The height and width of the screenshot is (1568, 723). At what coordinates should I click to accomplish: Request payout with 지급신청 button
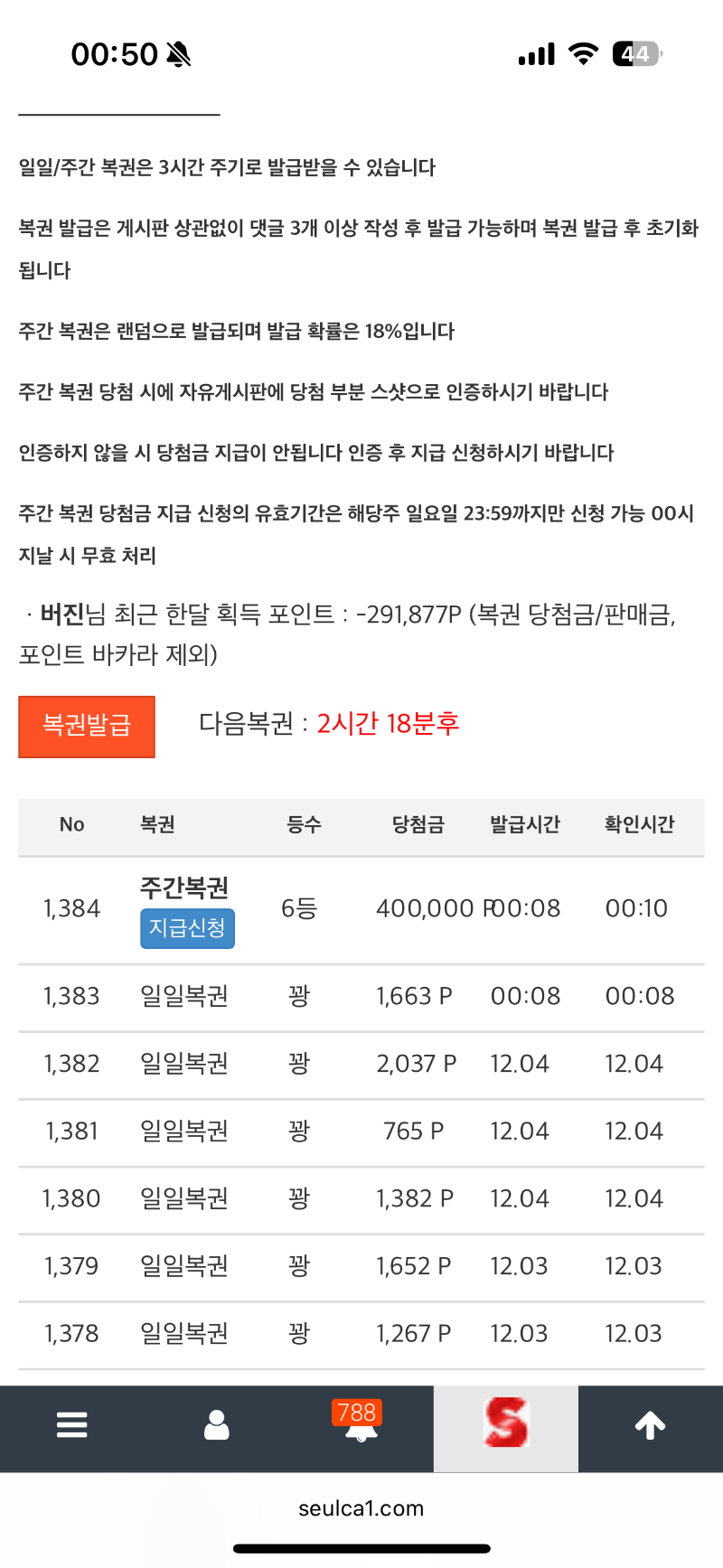187,928
